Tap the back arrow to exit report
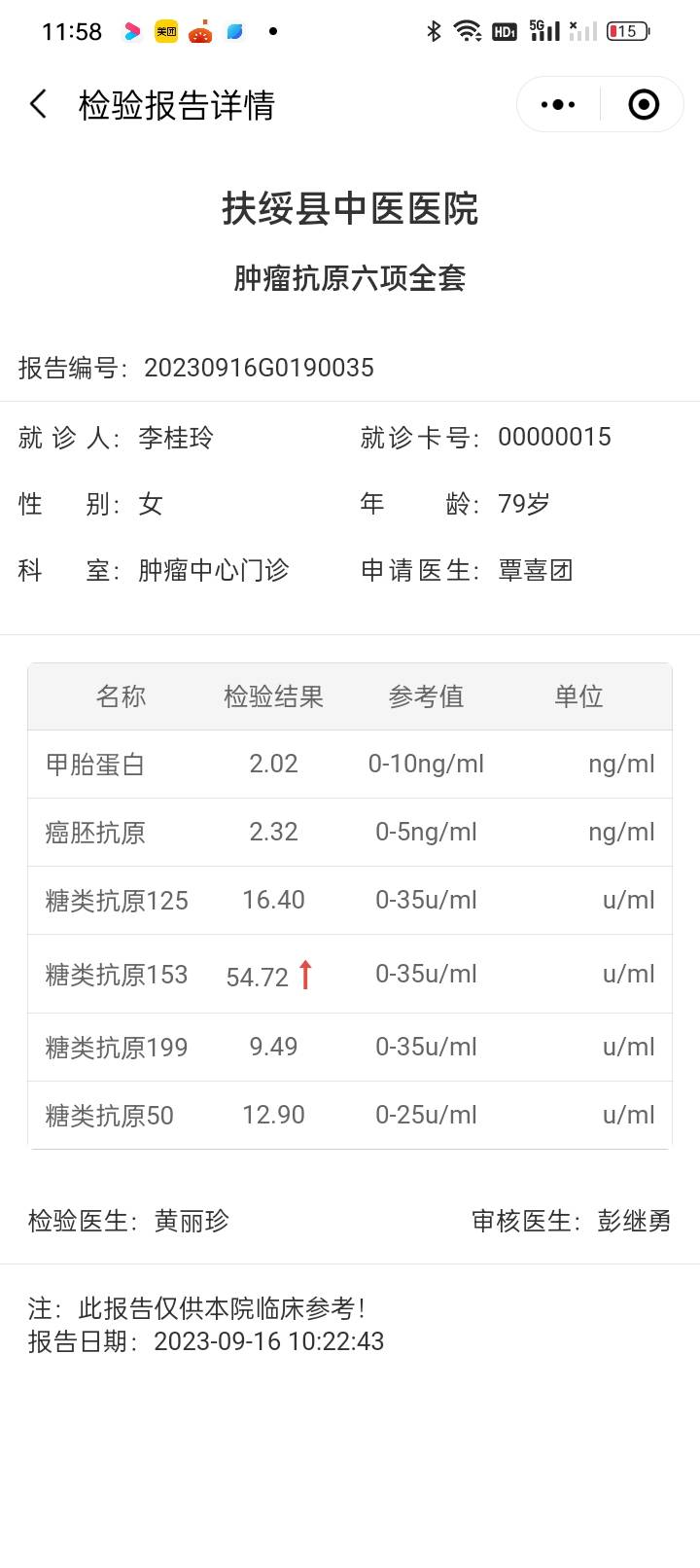 click(37, 104)
